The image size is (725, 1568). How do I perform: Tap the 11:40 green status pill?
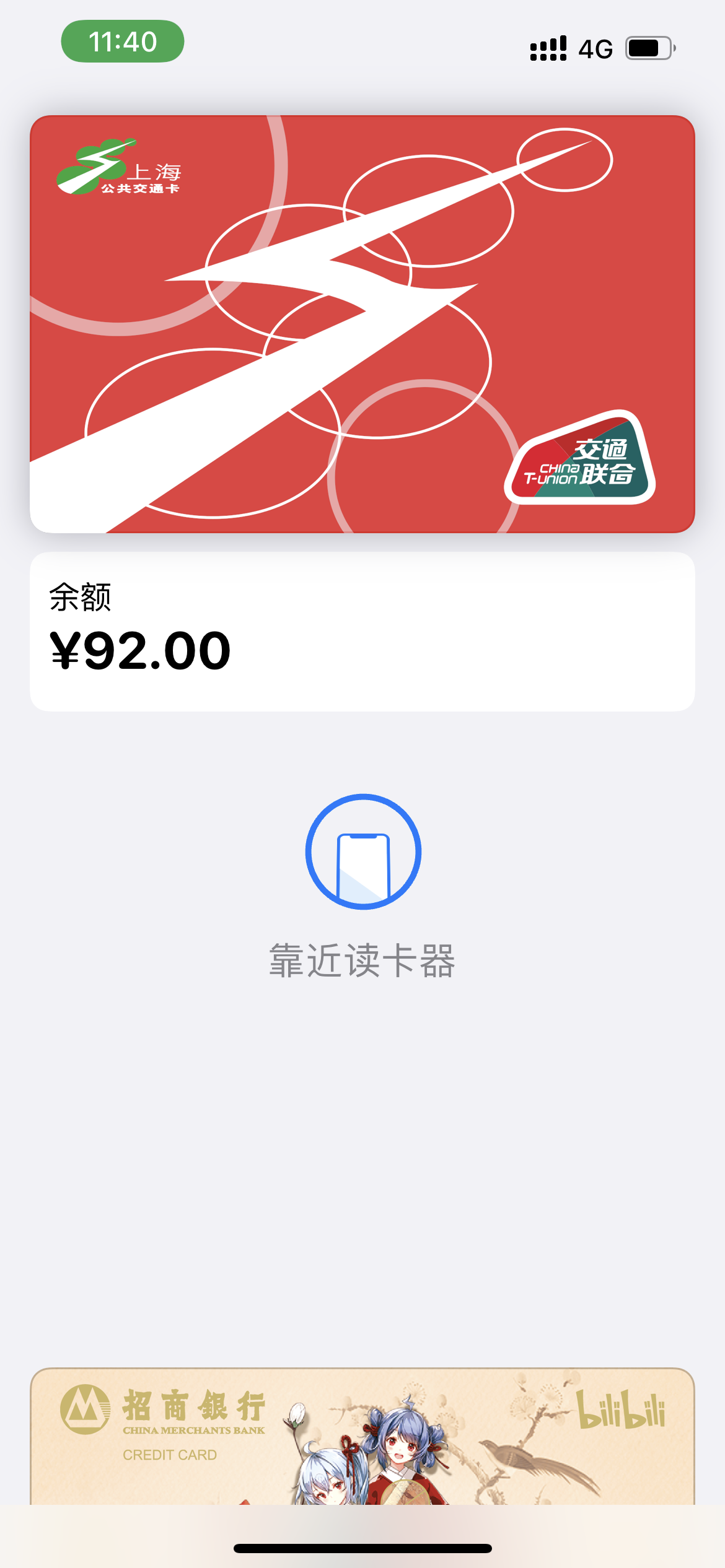coord(122,41)
